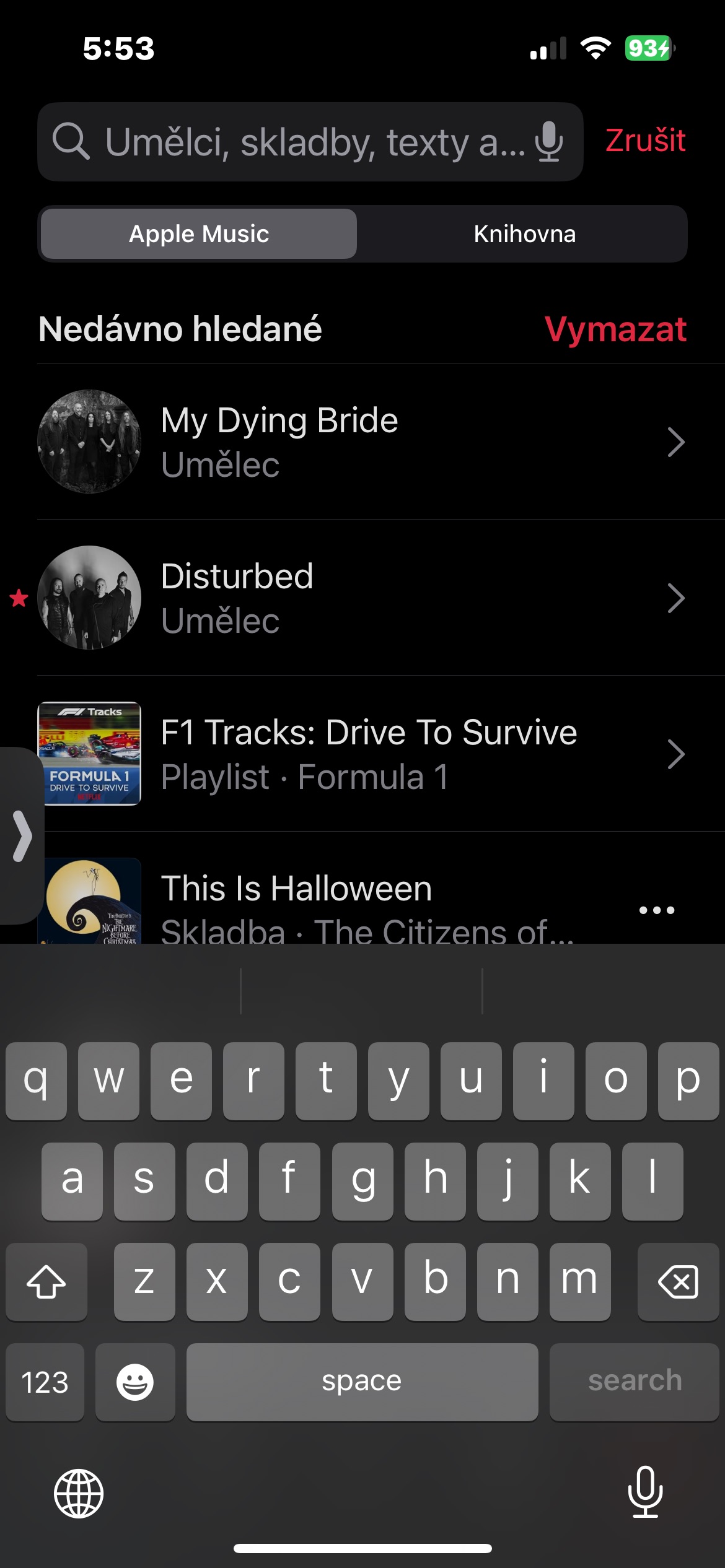This screenshot has width=725, height=1568.
Task: Start voice dictation in the search field
Action: pyautogui.click(x=549, y=142)
